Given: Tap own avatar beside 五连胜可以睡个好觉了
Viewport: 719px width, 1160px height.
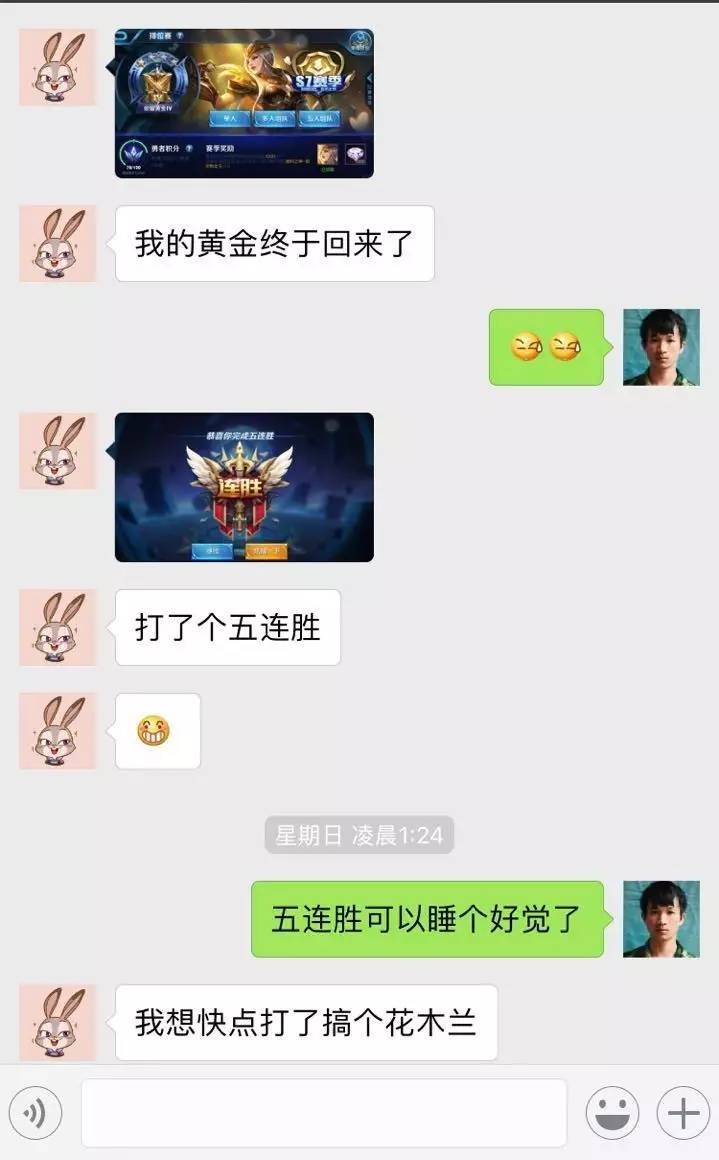Looking at the screenshot, I should click(661, 919).
